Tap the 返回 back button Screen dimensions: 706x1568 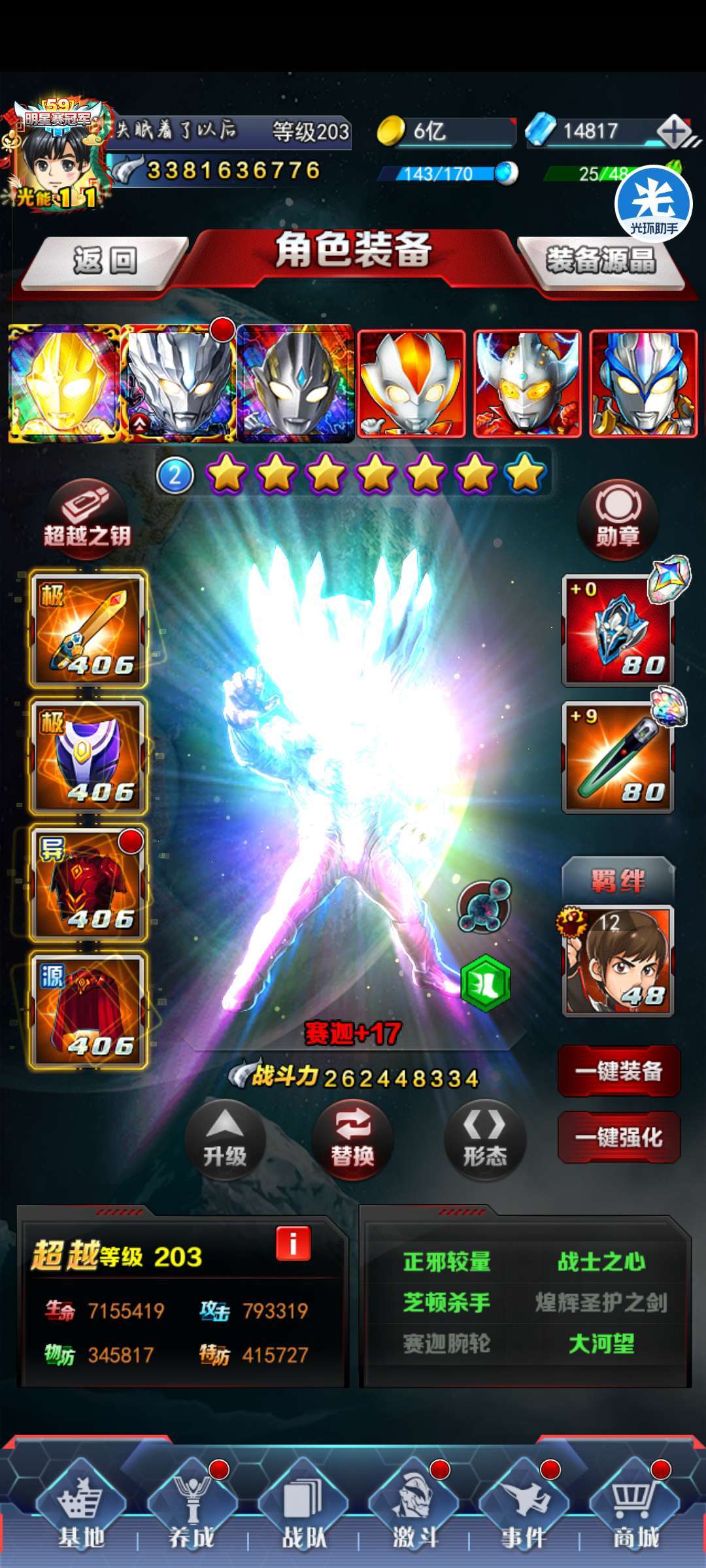[105, 262]
